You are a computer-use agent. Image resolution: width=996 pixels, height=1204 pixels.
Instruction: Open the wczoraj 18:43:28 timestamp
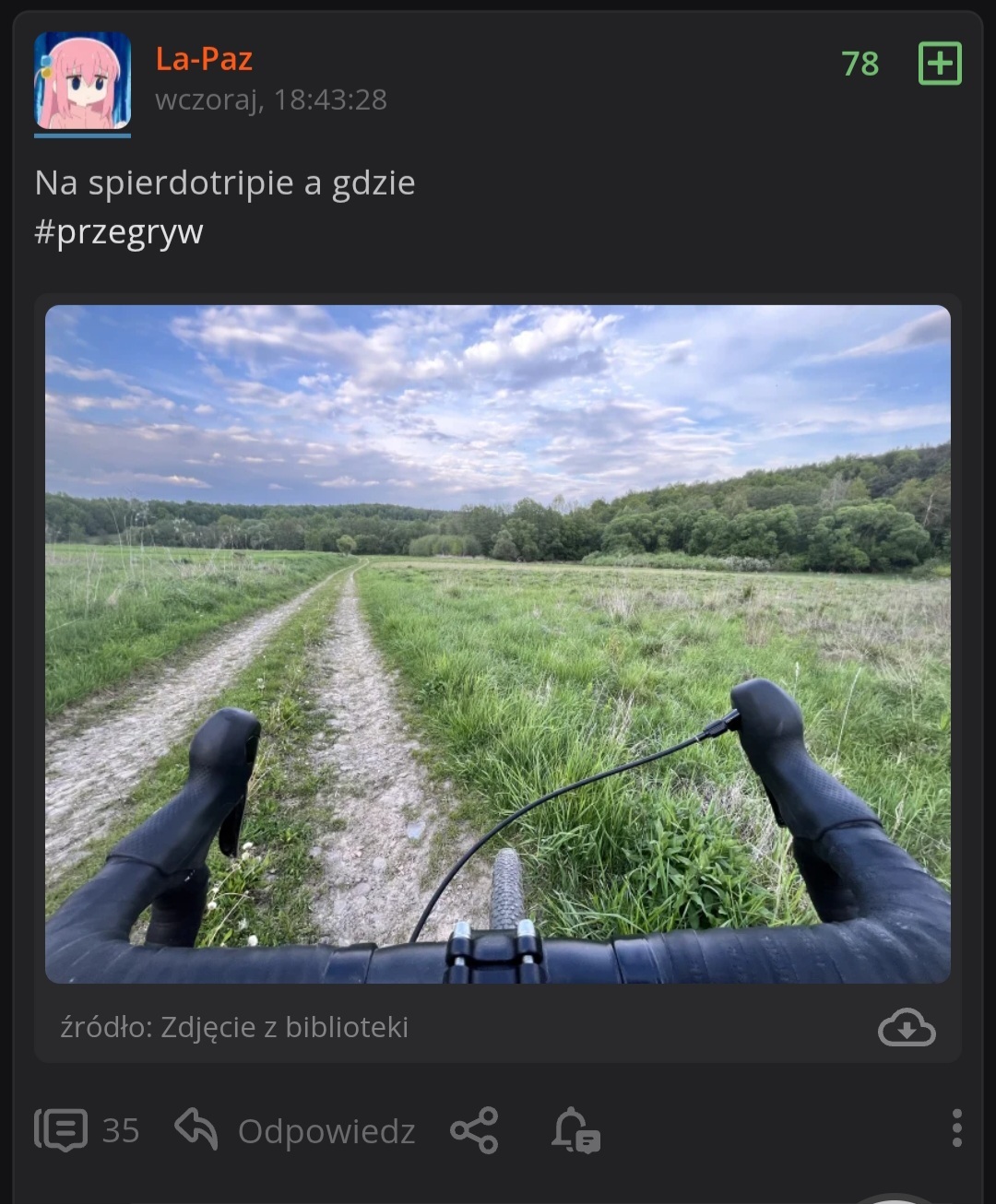pos(271,100)
